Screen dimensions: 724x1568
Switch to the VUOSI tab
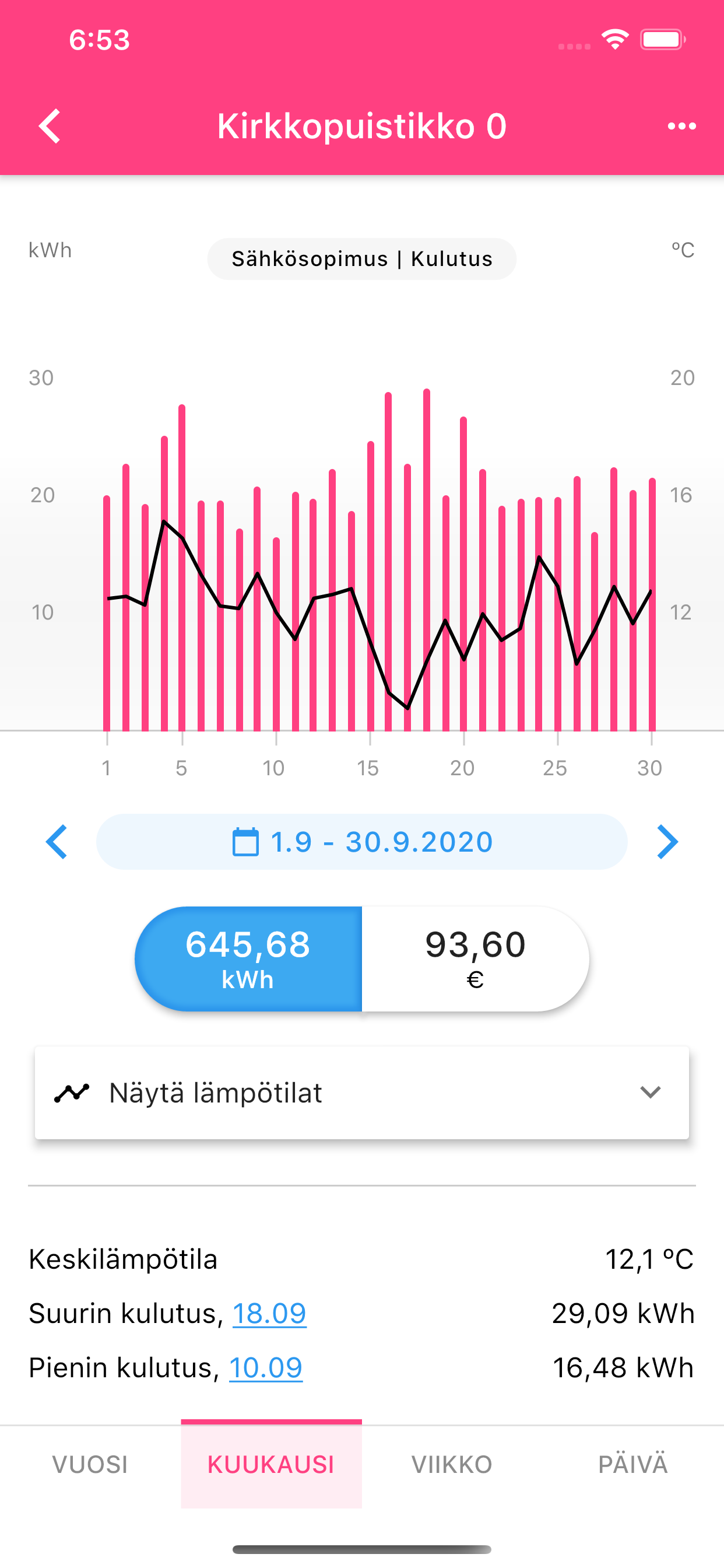pyautogui.click(x=91, y=1464)
